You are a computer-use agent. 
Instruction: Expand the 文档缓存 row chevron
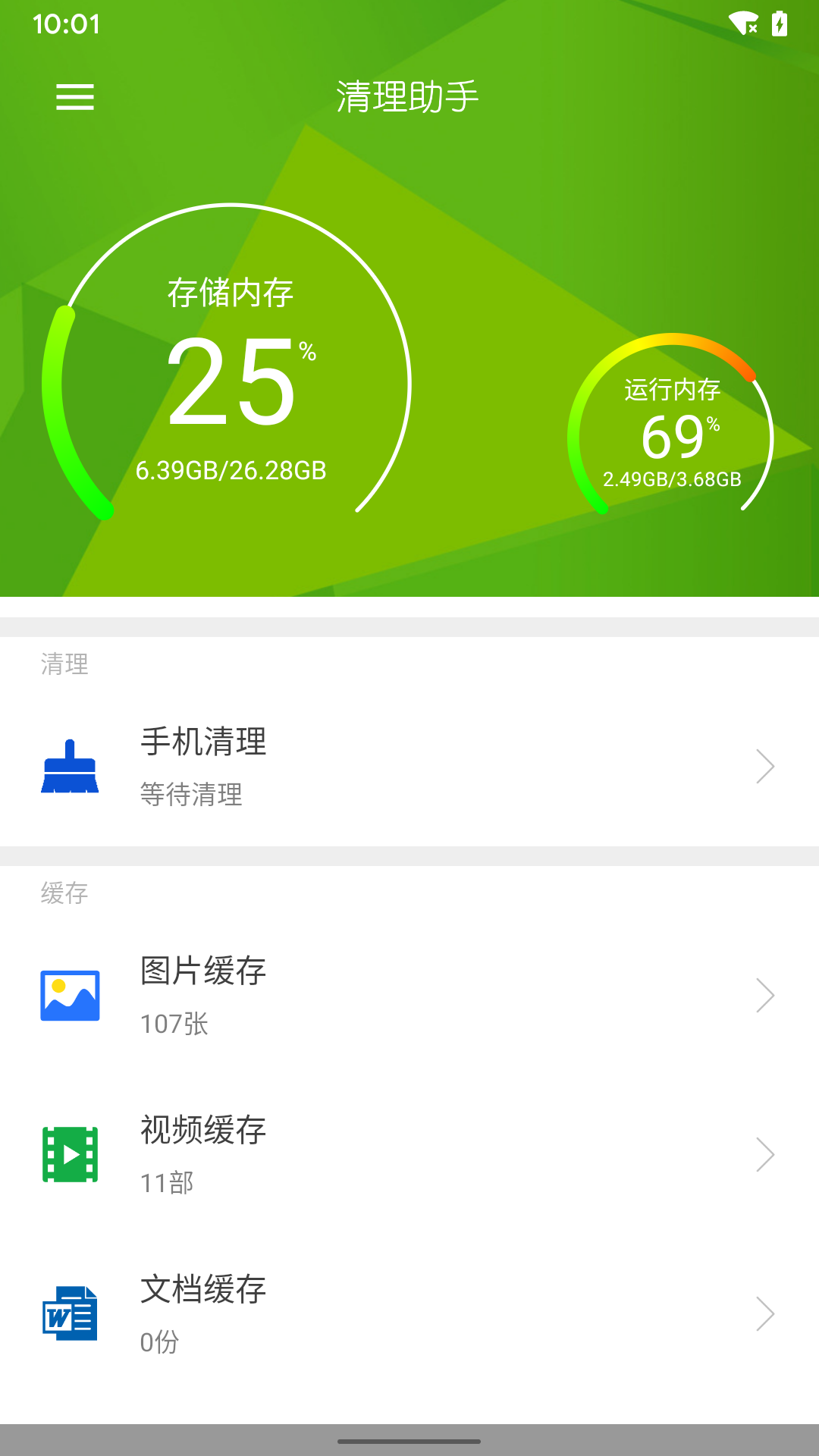point(765,1315)
